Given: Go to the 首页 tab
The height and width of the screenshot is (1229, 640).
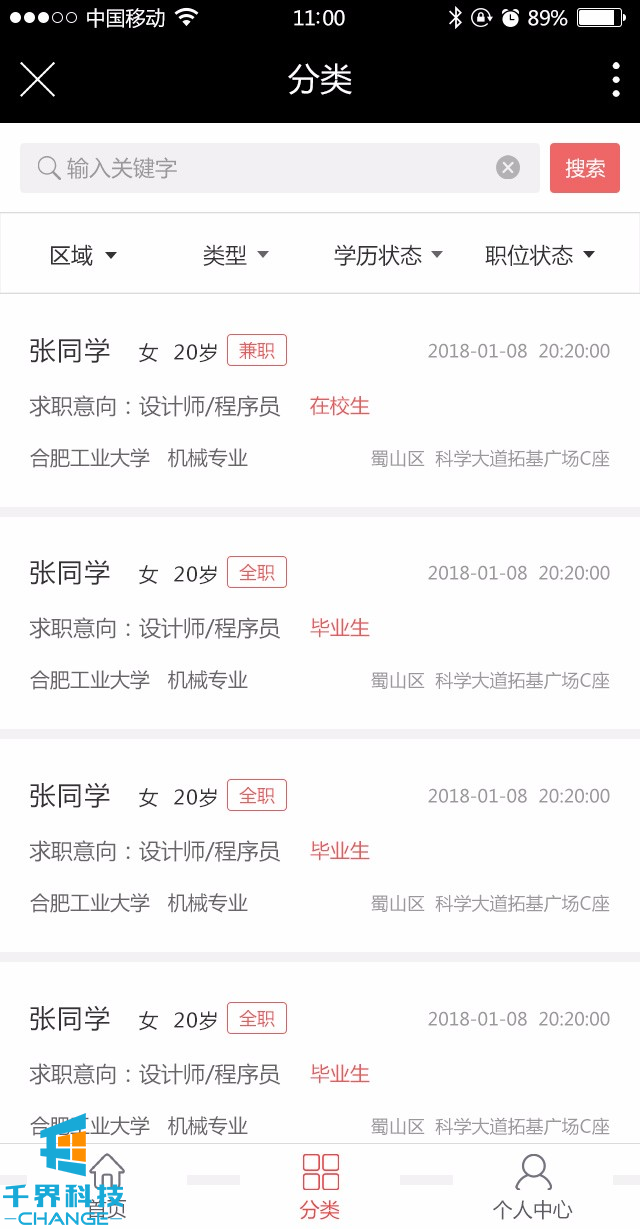Looking at the screenshot, I should (107, 1187).
